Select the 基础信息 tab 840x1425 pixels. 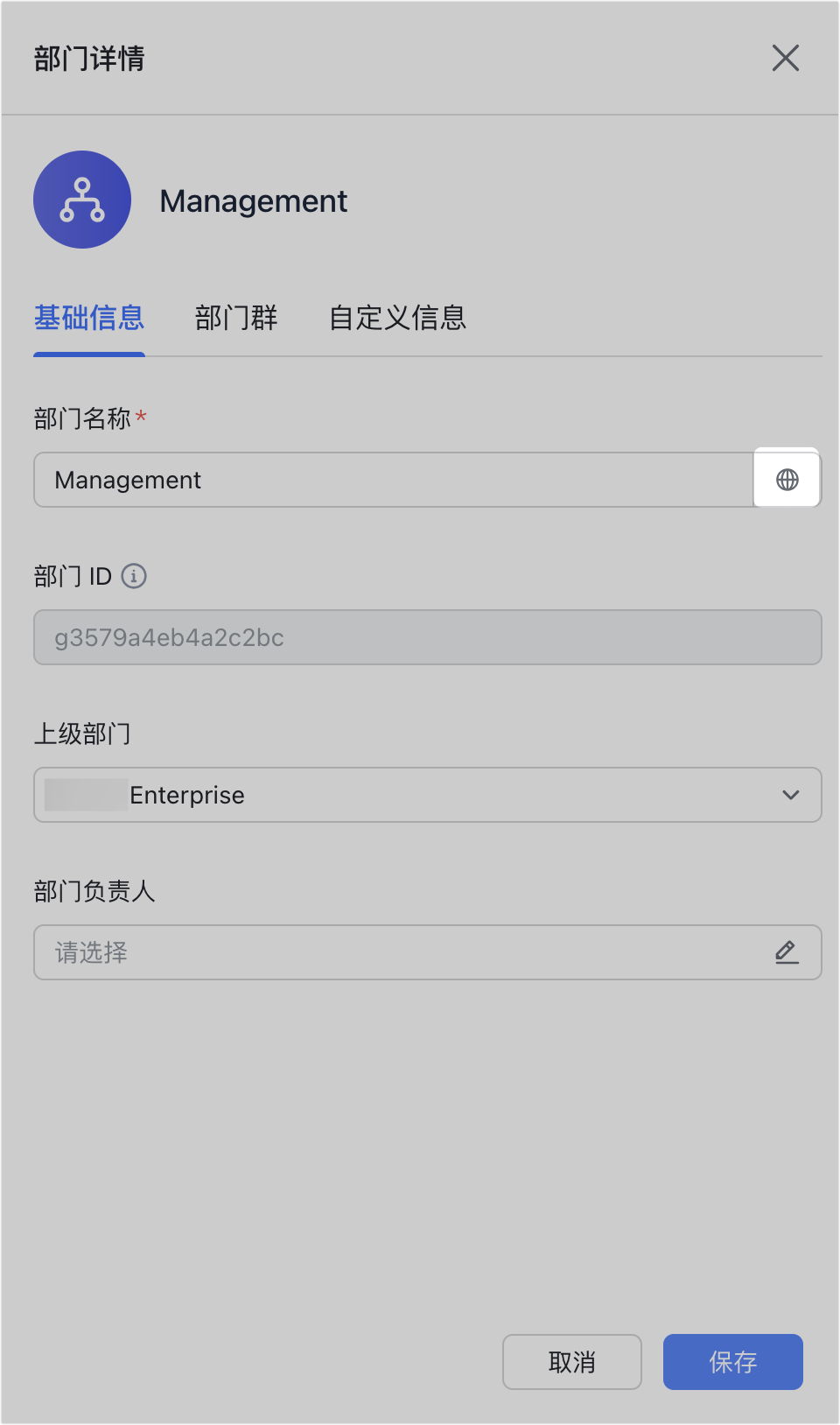(x=89, y=318)
